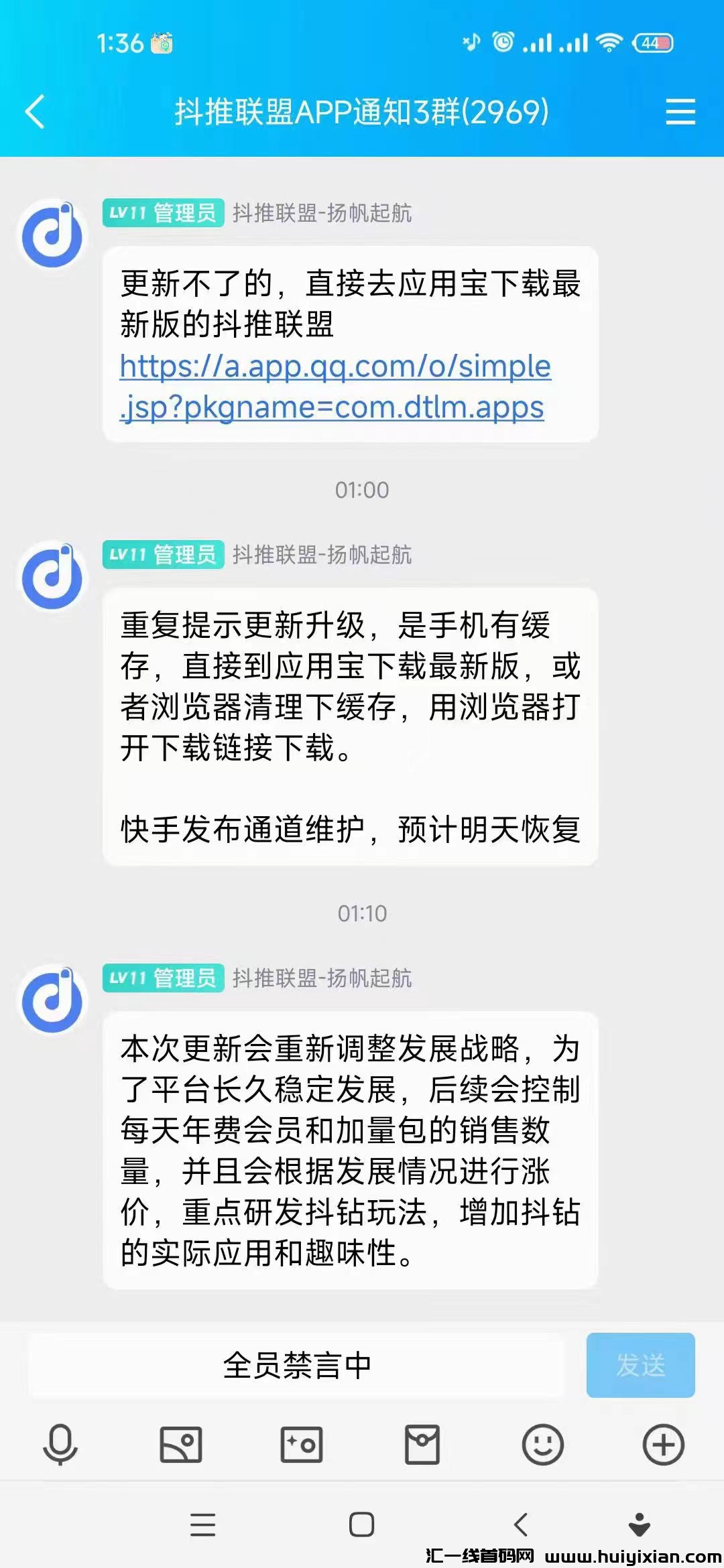Expand more options with the plus icon
Screen dimensions: 724x1568
(x=664, y=1444)
